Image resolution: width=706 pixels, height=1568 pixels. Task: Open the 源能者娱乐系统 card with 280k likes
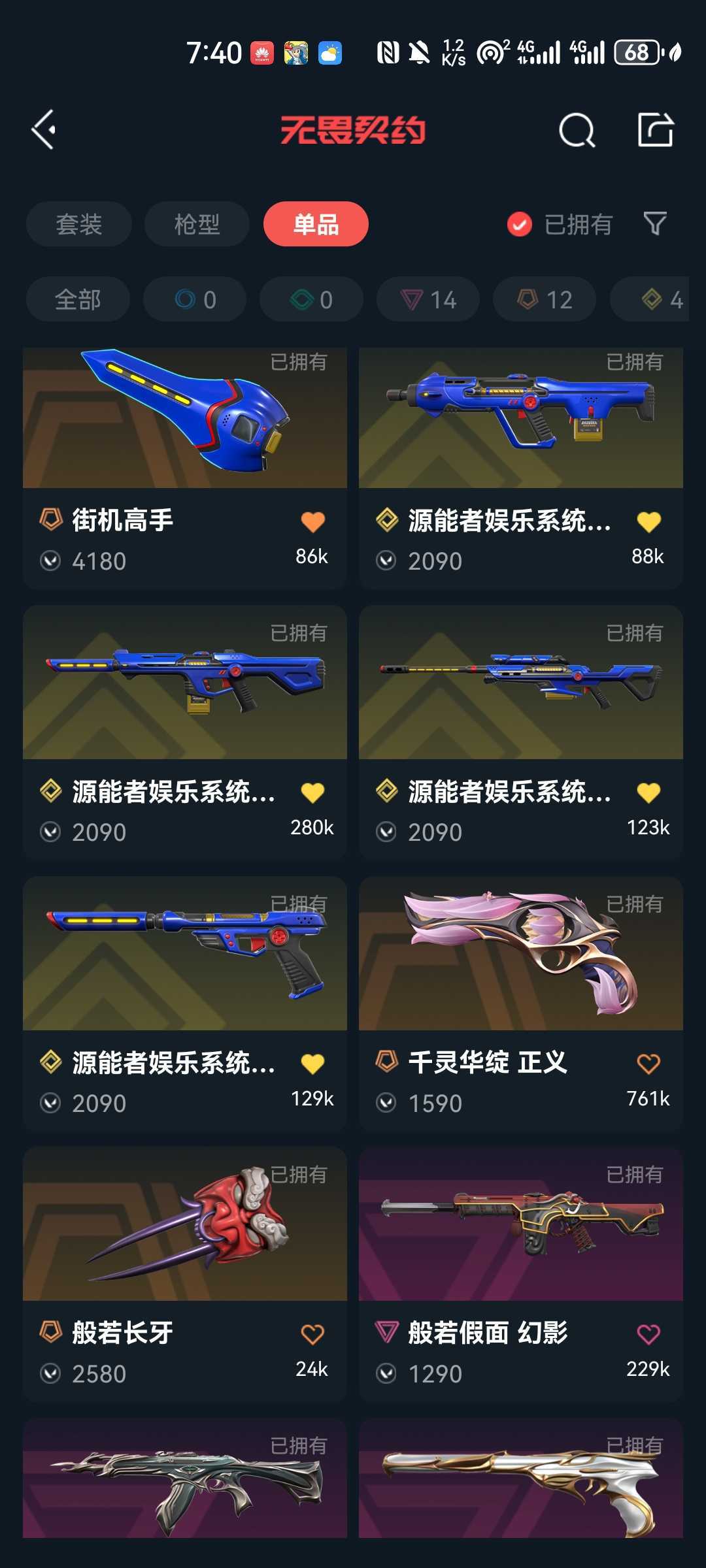point(185,732)
